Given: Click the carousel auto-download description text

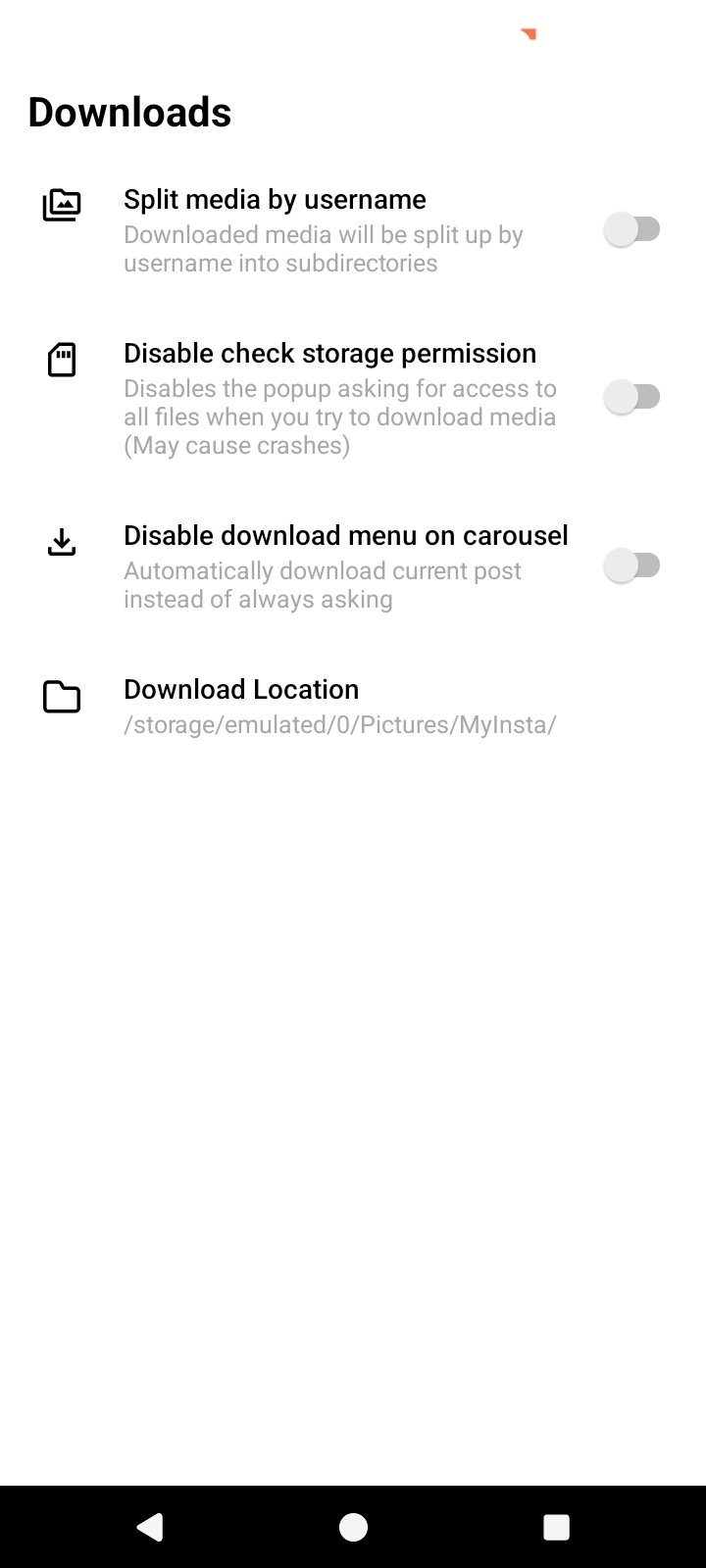Looking at the screenshot, I should tap(324, 584).
